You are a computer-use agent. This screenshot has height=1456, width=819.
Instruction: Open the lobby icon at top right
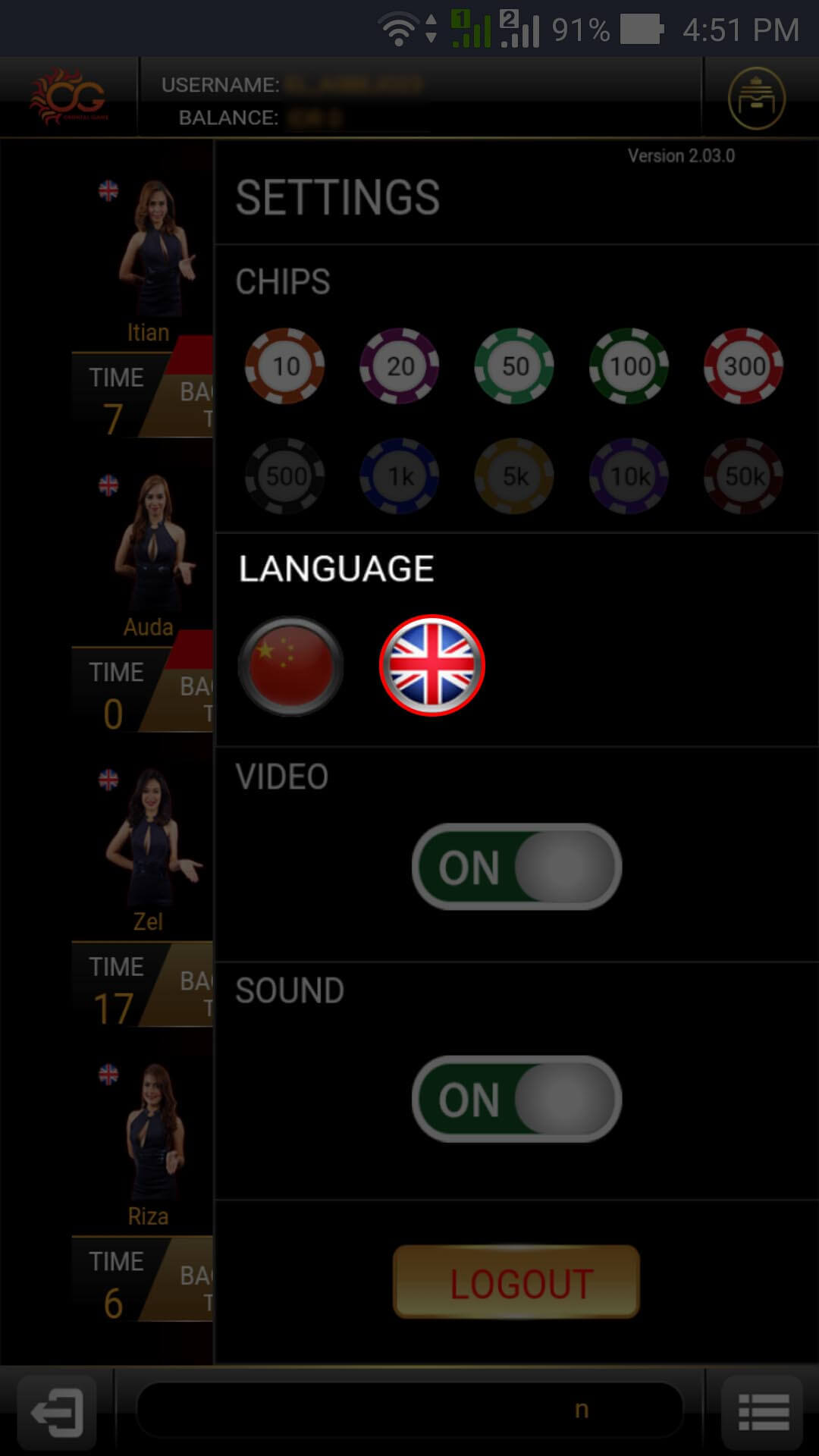click(x=756, y=99)
